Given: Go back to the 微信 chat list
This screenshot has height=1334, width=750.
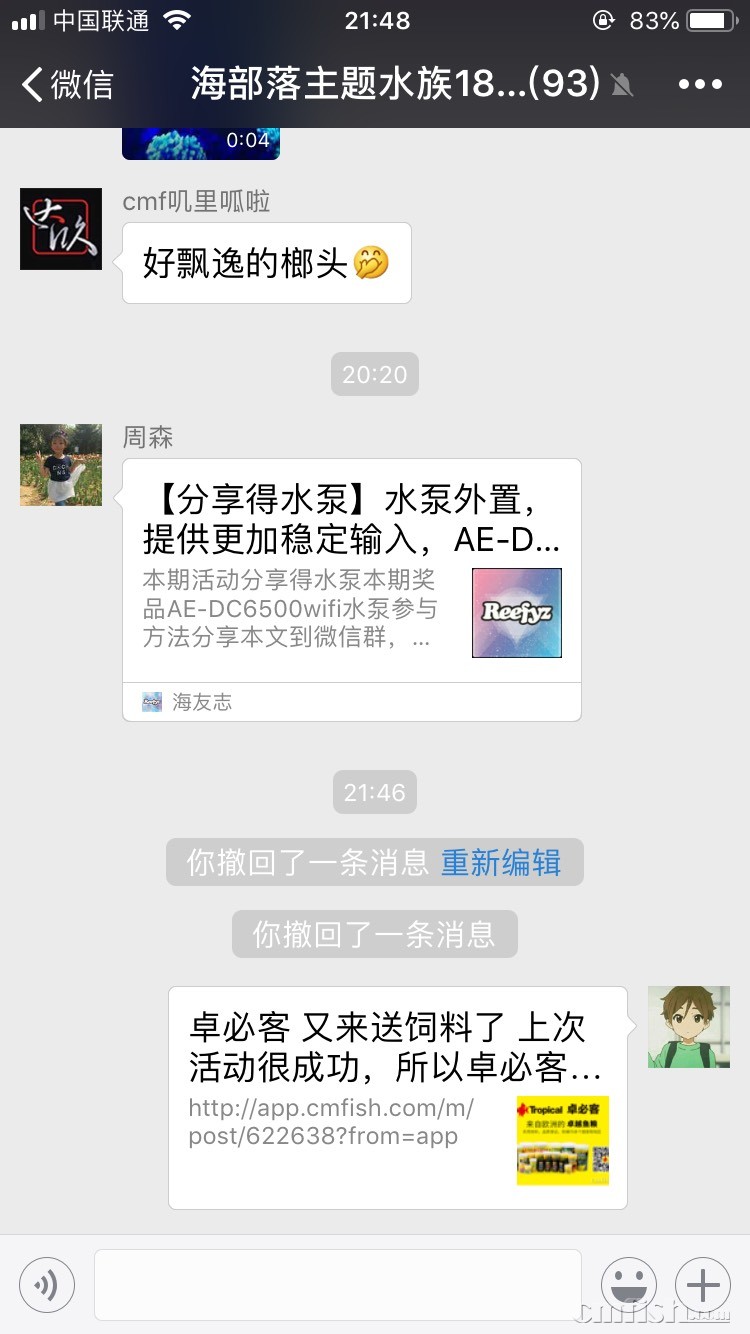Looking at the screenshot, I should tap(68, 84).
